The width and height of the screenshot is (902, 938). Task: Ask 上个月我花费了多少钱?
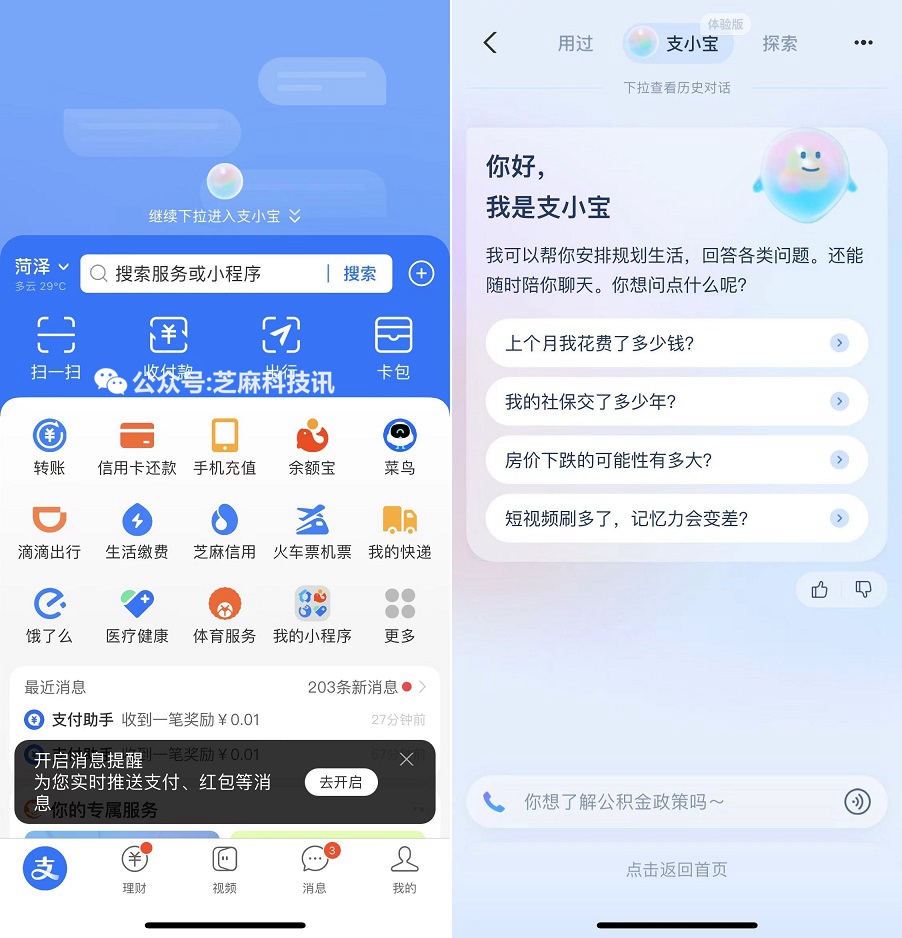click(676, 343)
